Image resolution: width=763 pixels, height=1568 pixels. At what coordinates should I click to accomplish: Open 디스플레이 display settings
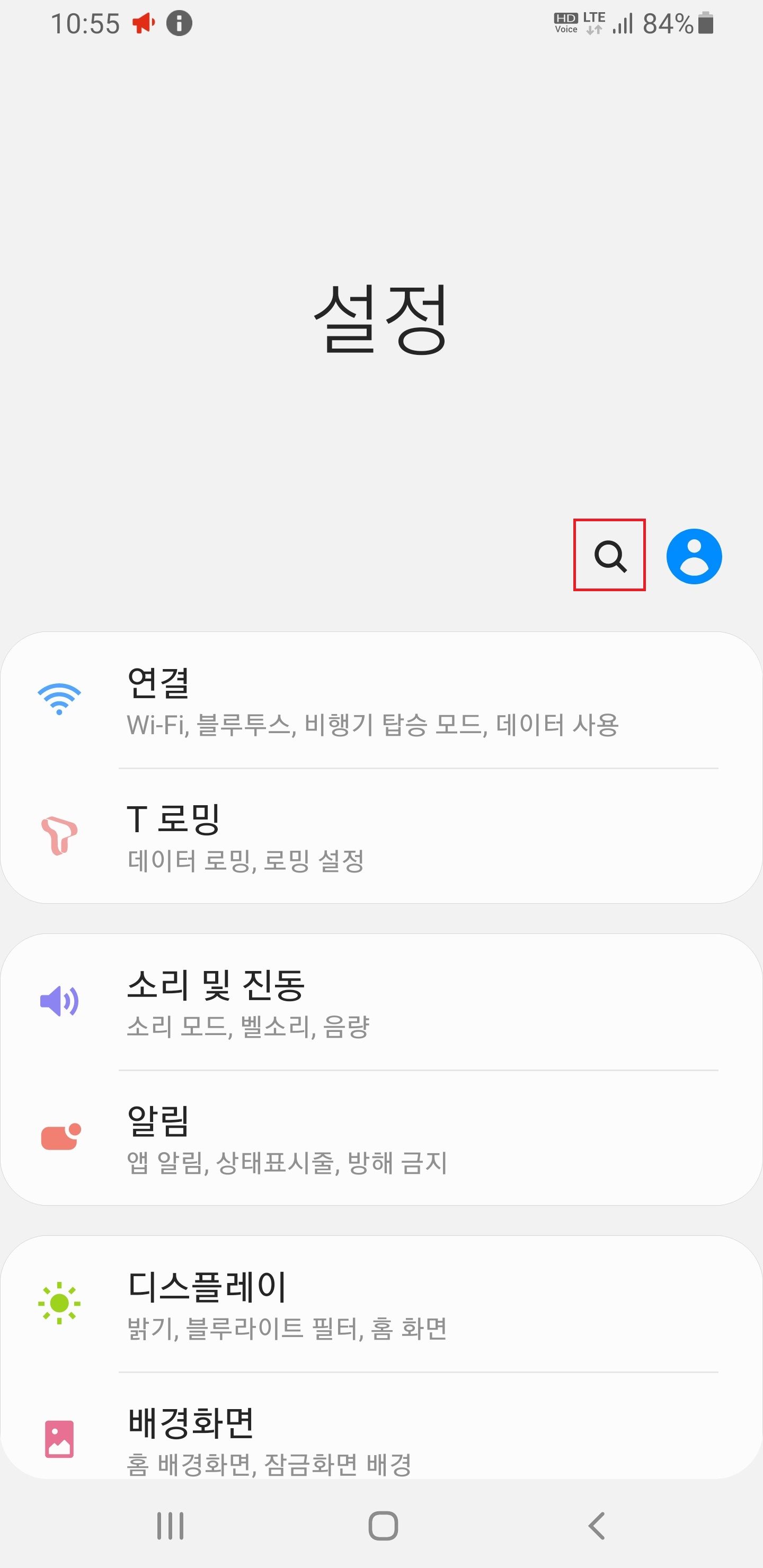[381, 1304]
